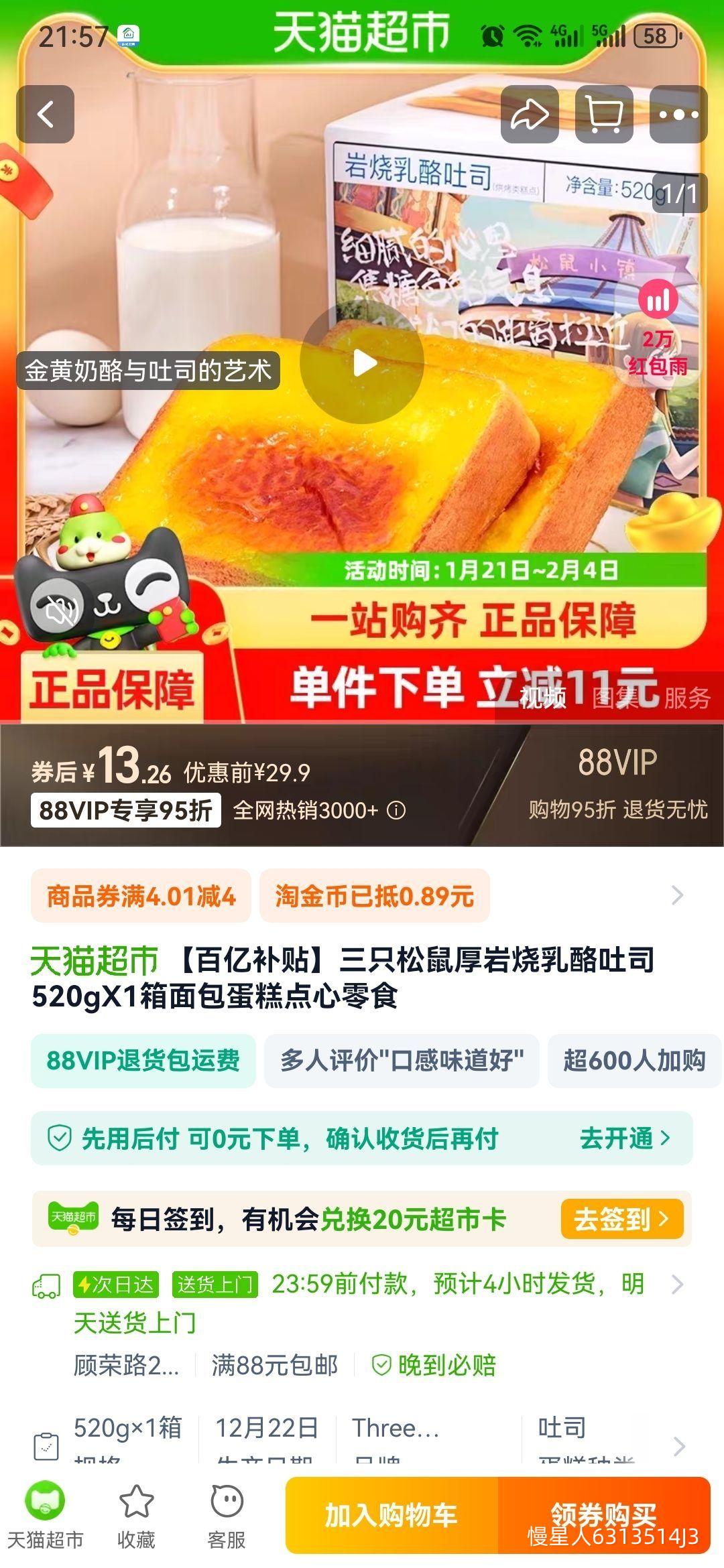
Task: Expand the coupon row with the right chevron
Action: tap(678, 894)
